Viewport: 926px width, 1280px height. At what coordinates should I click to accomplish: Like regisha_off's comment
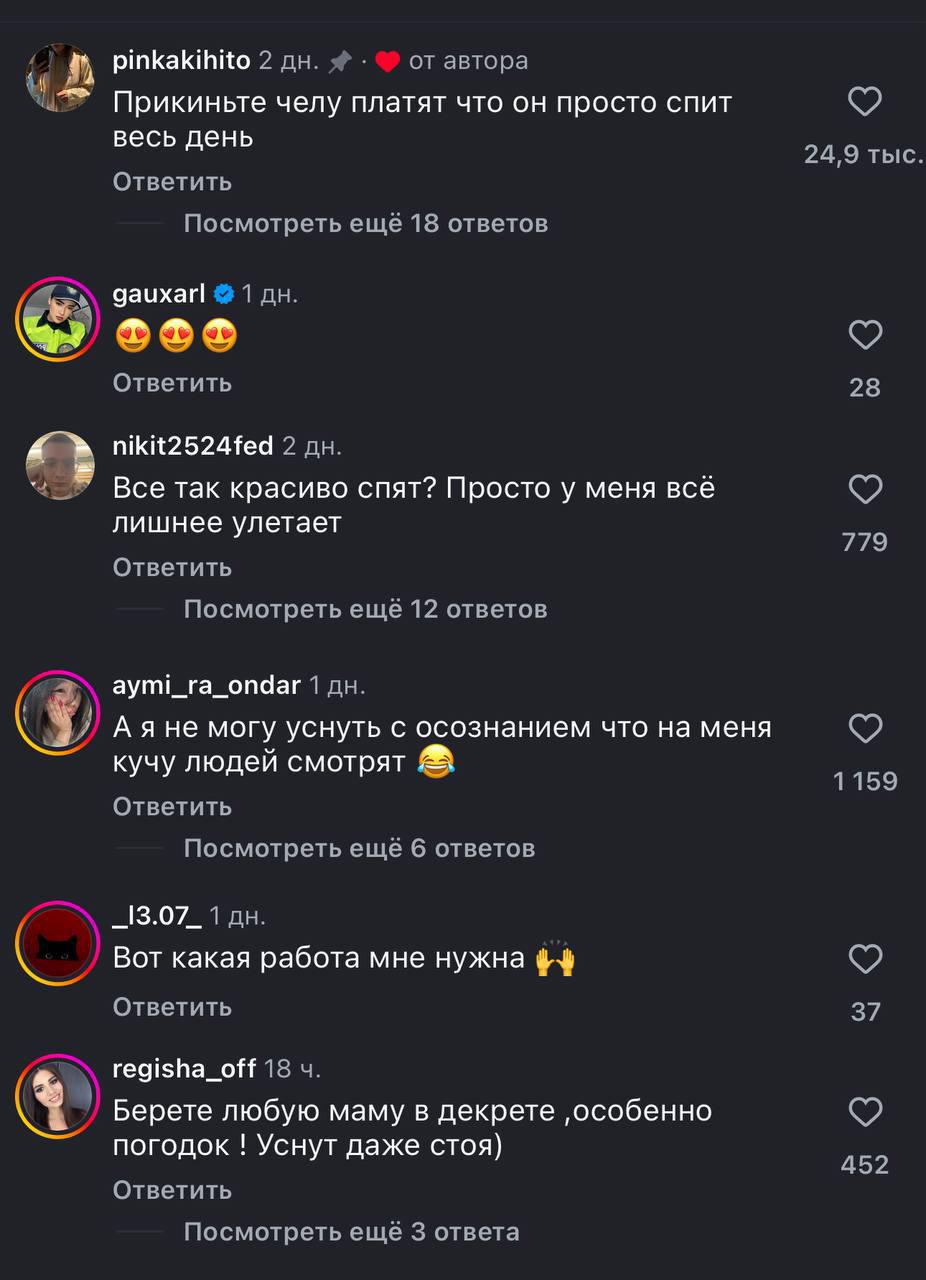pyautogui.click(x=865, y=1112)
